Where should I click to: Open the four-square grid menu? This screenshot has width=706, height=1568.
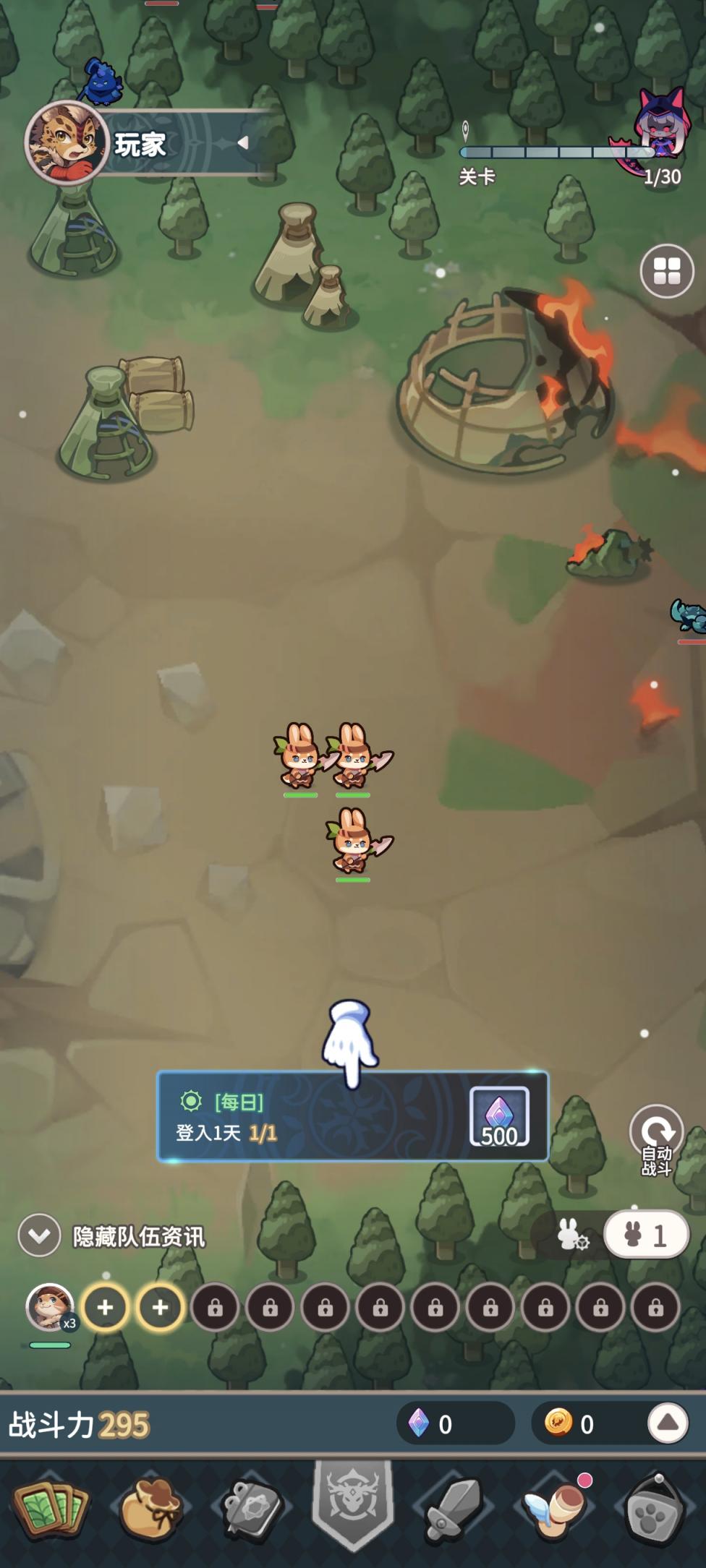coord(666,271)
